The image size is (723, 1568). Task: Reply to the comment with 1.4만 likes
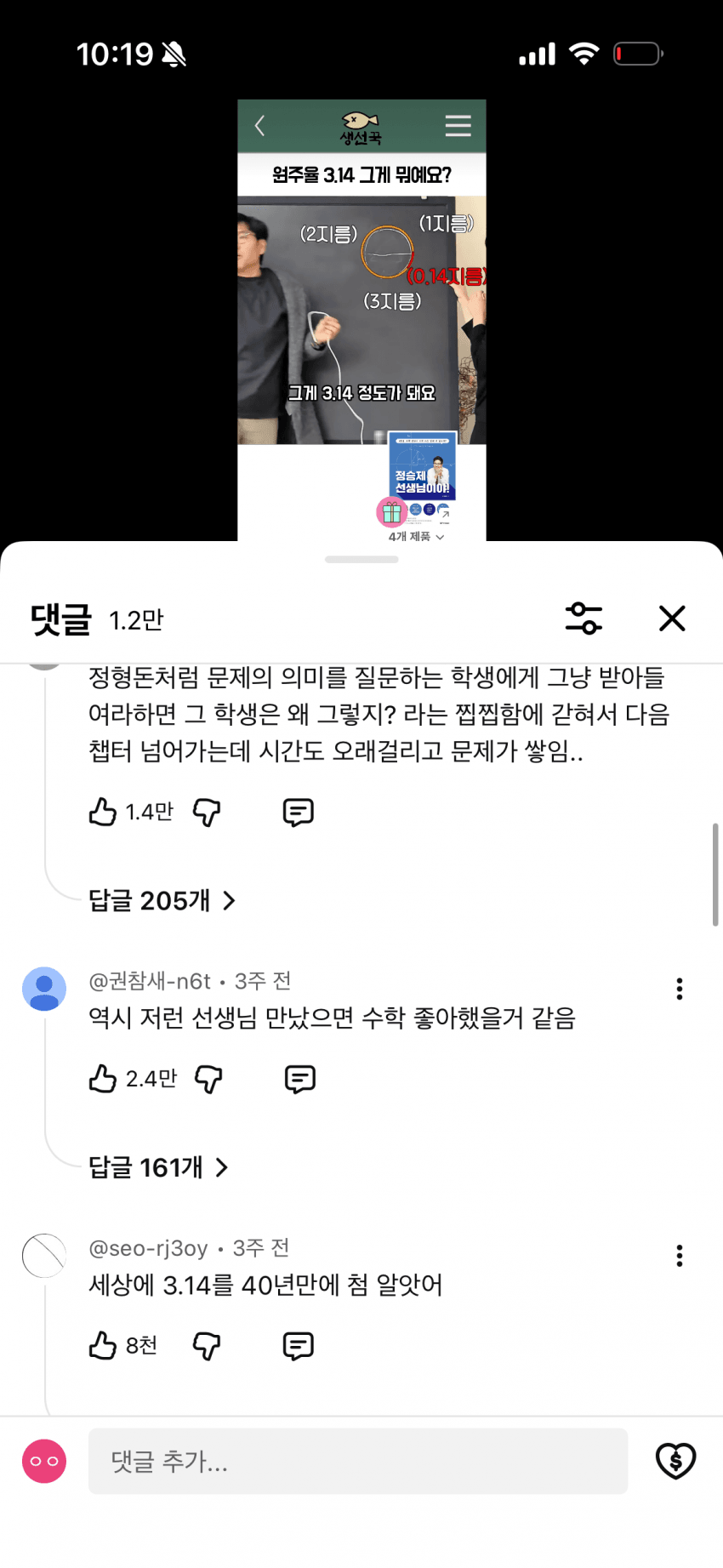click(298, 812)
